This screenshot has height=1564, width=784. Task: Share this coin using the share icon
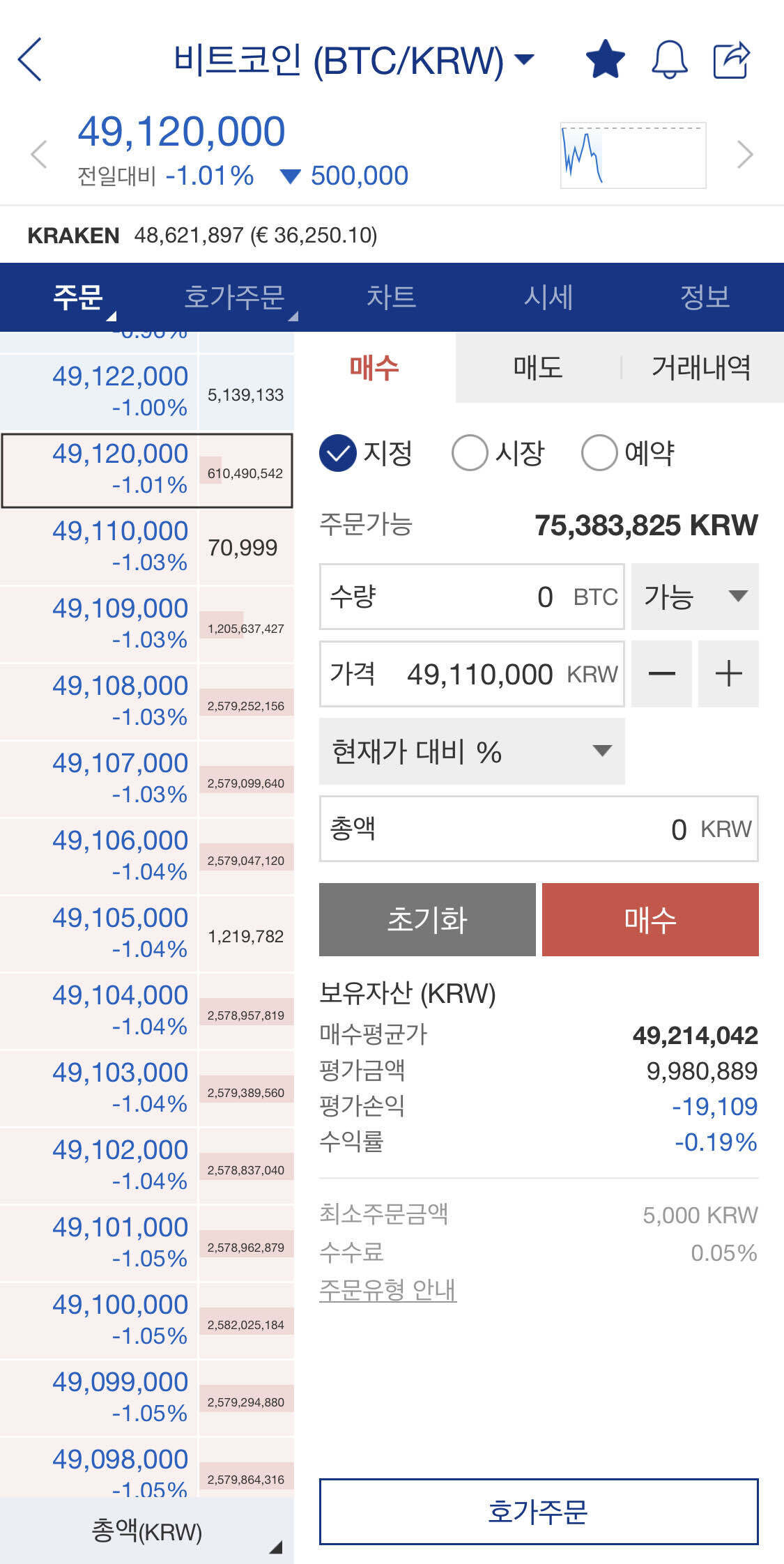tap(731, 61)
